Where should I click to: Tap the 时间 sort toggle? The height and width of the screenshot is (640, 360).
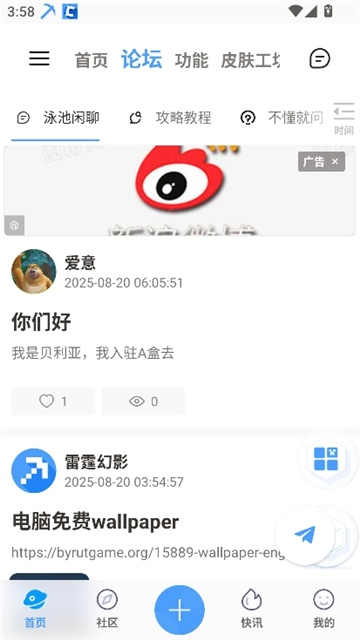[x=344, y=119]
